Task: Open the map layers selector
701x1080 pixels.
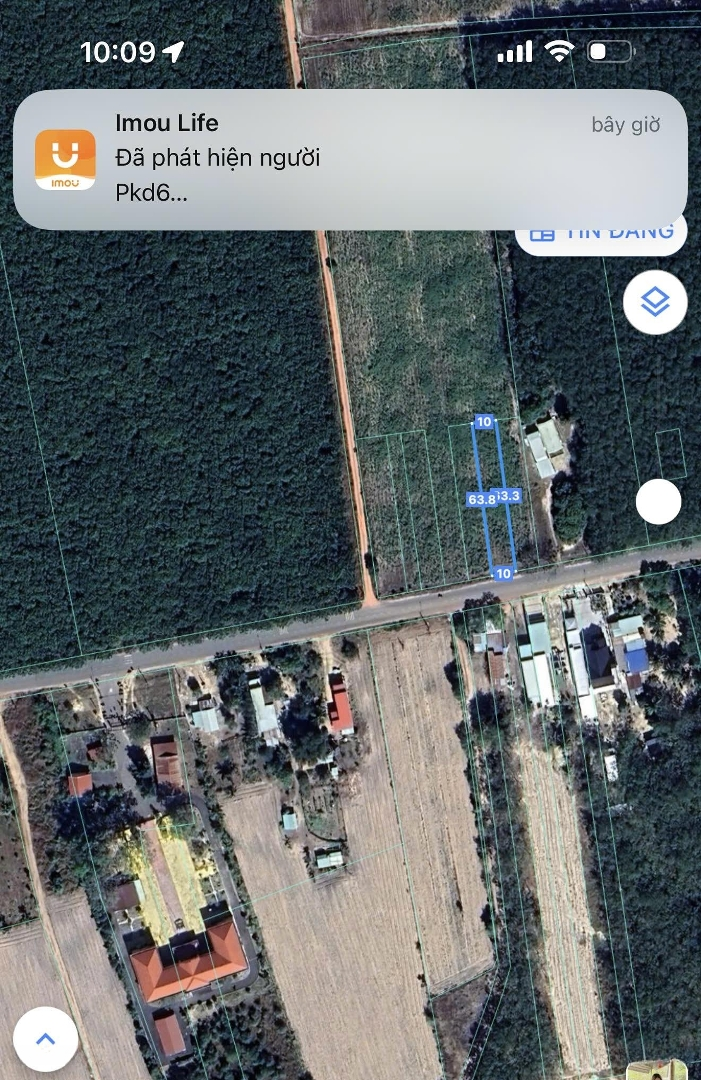Action: 655,301
